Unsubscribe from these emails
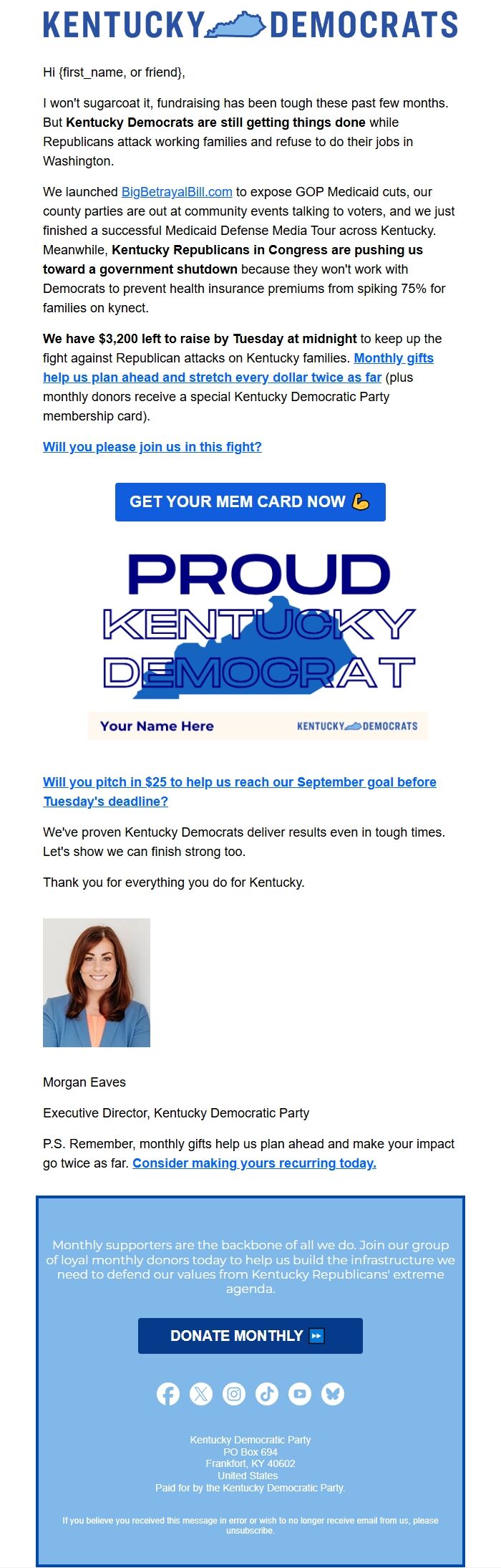The height and width of the screenshot is (1568, 501). pos(250,1531)
